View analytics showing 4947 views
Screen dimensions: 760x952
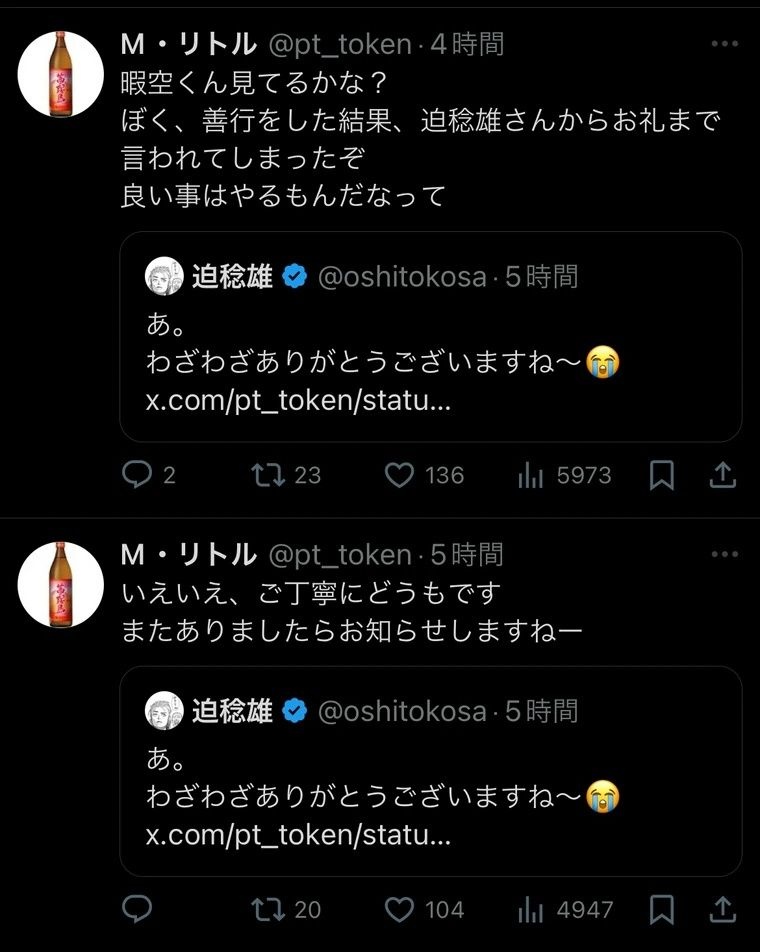(530, 909)
